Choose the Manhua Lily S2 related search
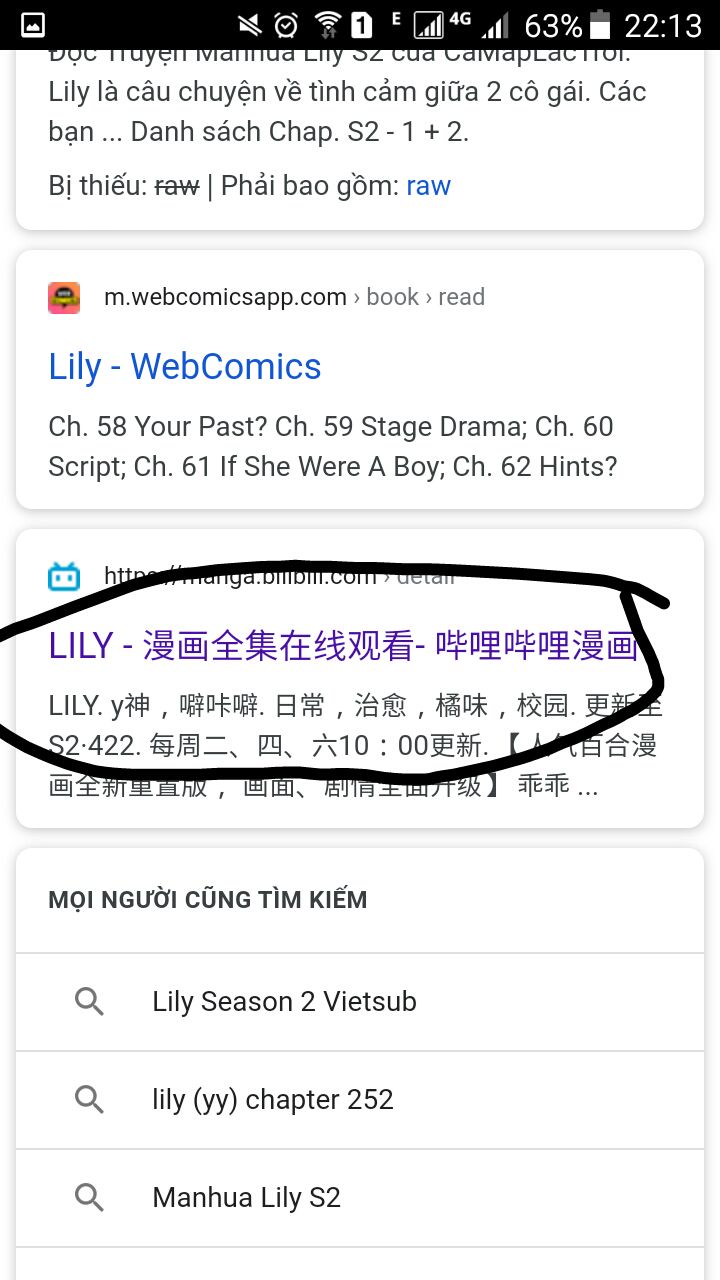This screenshot has width=720, height=1280. [360, 1198]
